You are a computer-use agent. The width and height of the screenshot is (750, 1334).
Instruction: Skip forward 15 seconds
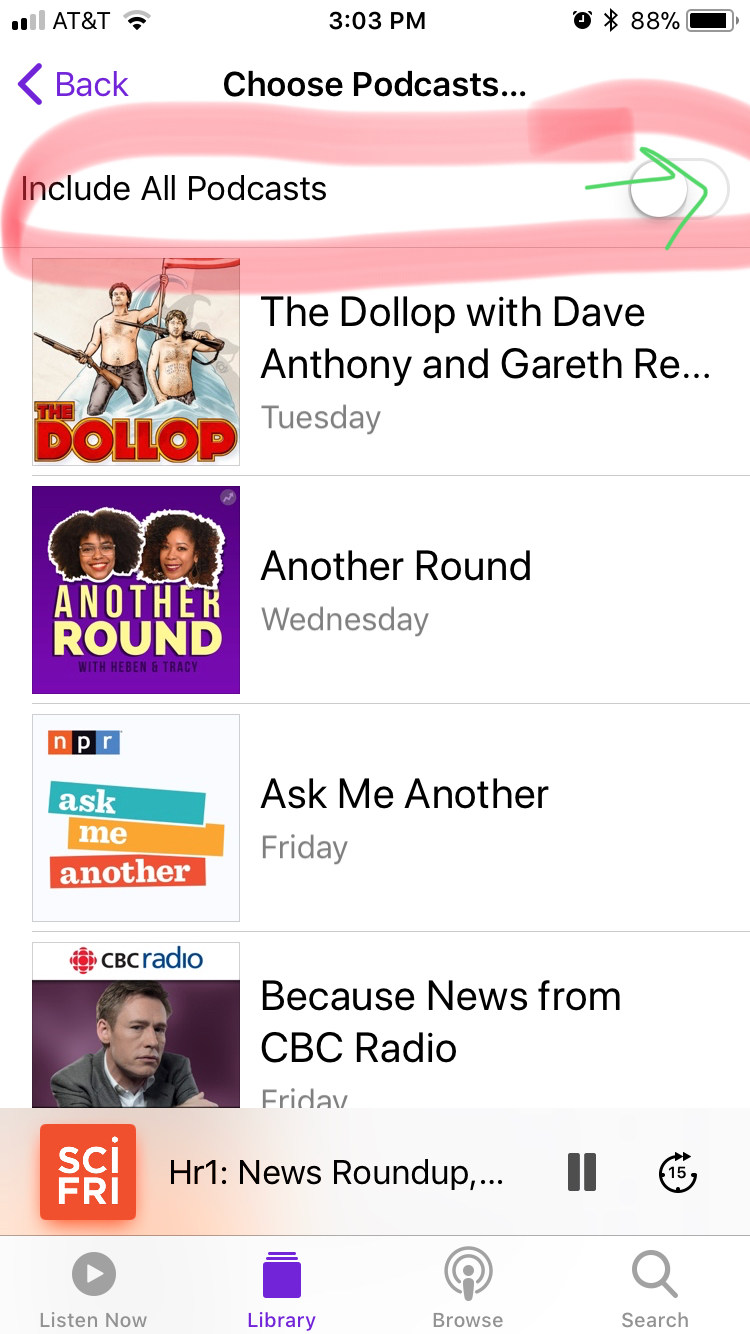tap(678, 1172)
